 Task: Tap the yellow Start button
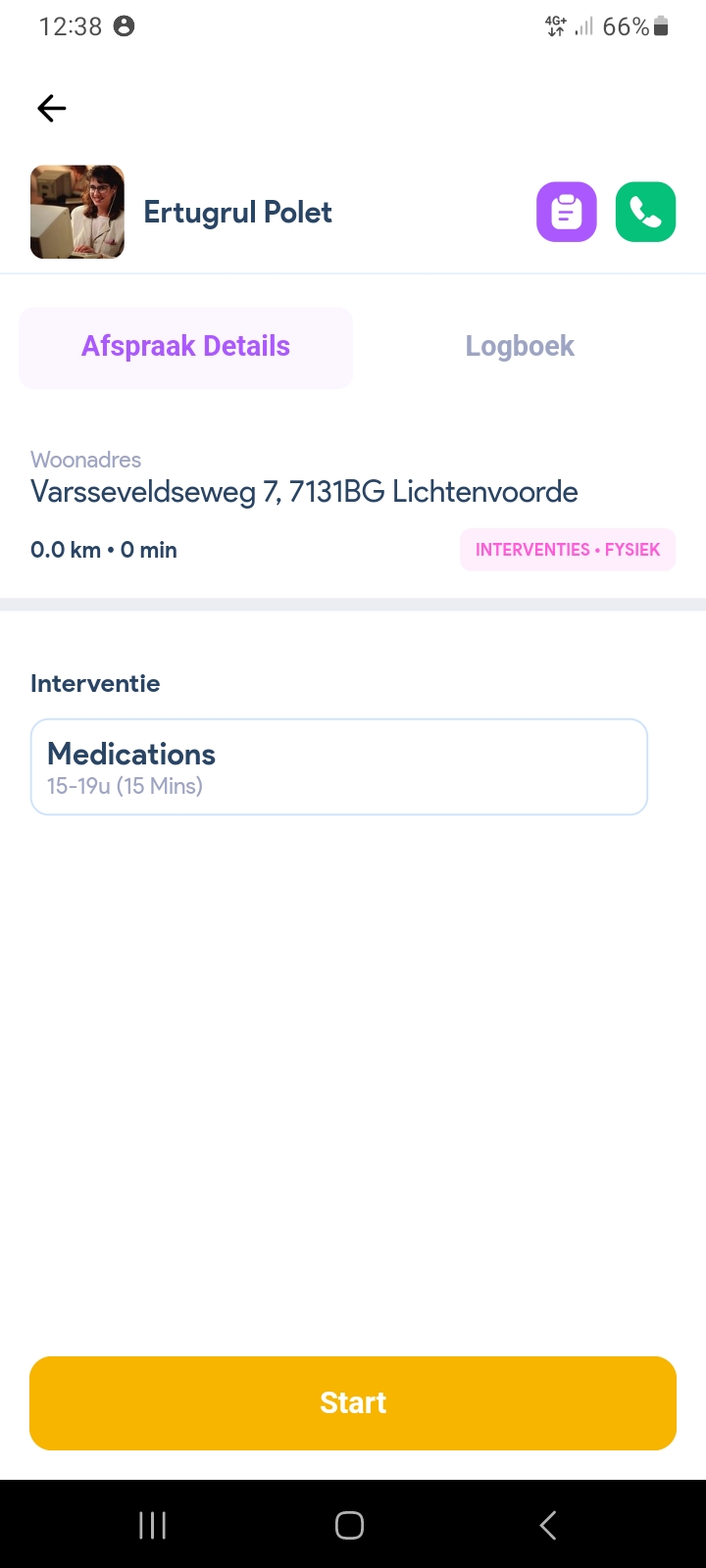coord(353,1402)
